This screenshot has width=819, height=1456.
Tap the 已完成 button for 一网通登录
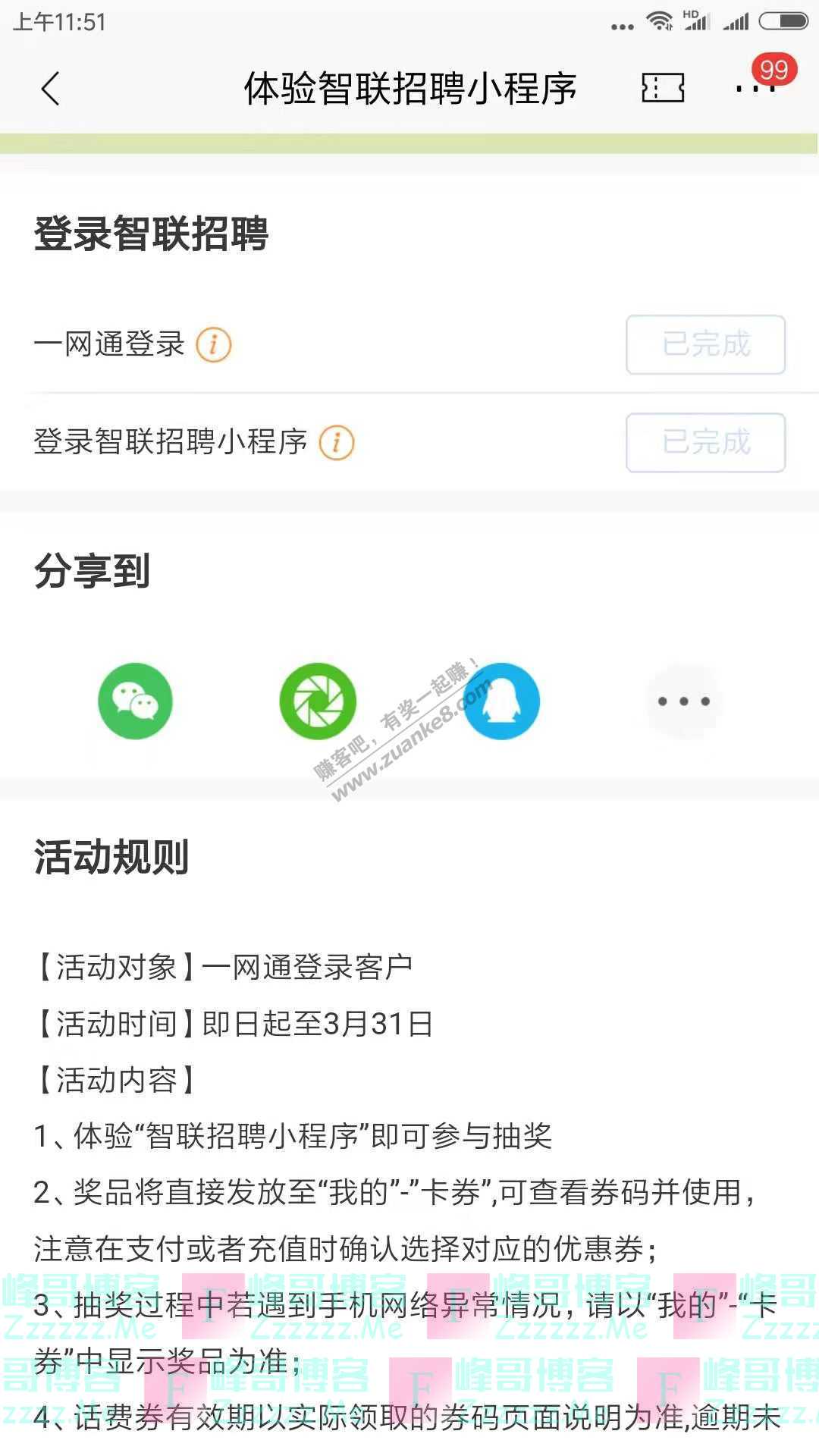(x=704, y=346)
